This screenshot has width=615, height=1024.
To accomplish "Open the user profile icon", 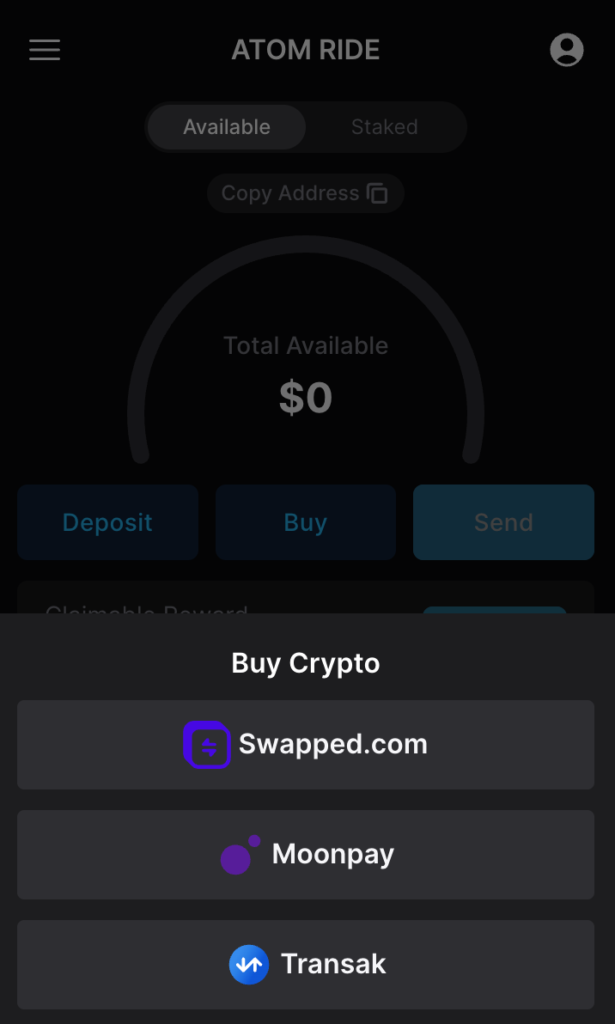I will point(566,50).
